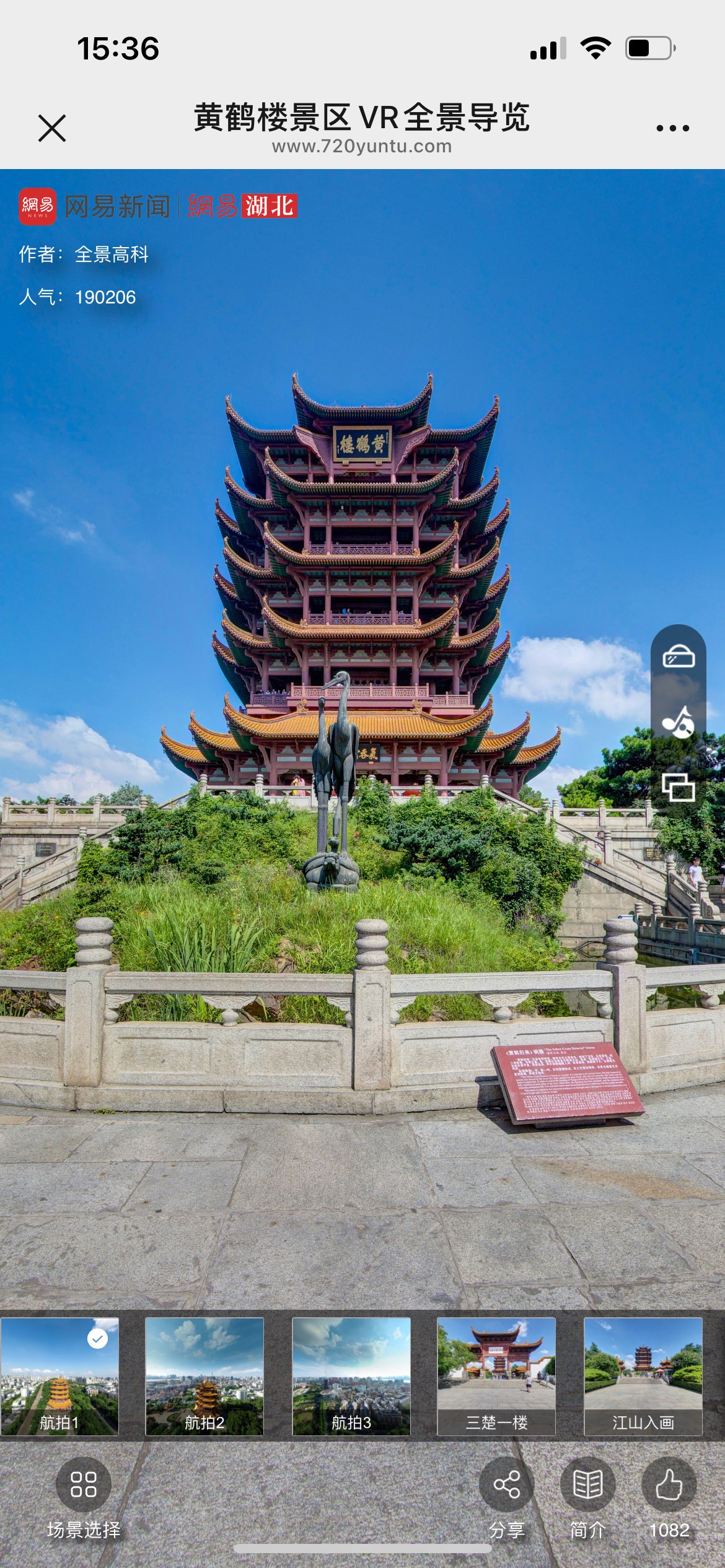This screenshot has width=725, height=1568.
Task: Toggle the 场景选择 scene selector
Action: point(84,1484)
